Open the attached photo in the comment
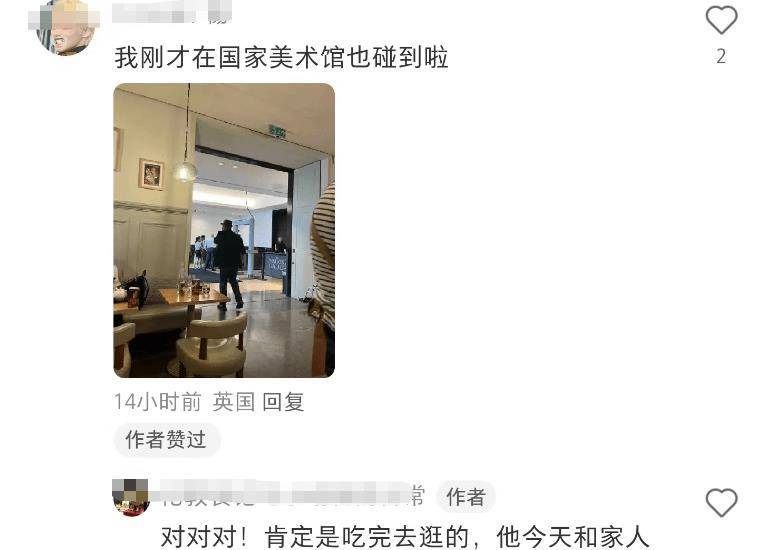 point(224,230)
